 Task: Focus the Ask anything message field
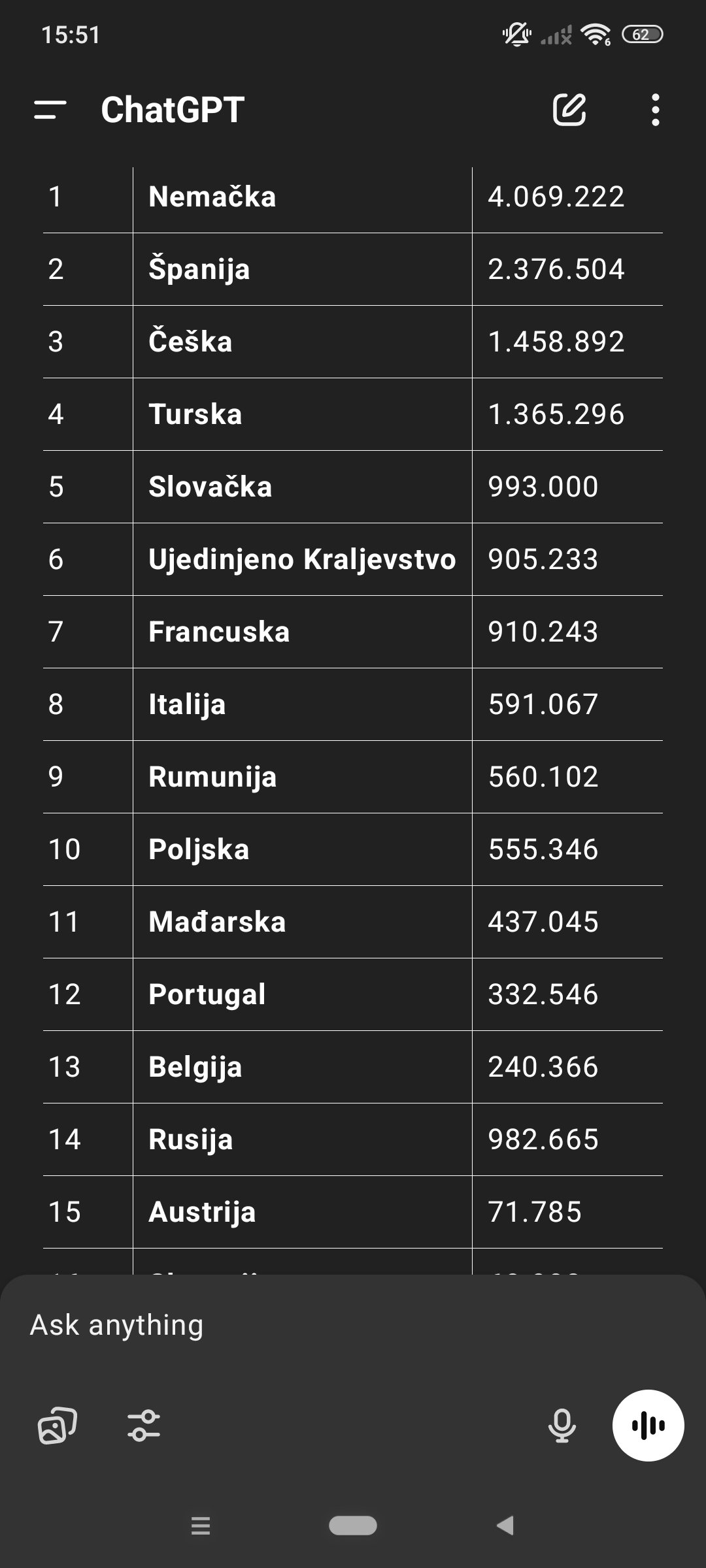tap(353, 1325)
